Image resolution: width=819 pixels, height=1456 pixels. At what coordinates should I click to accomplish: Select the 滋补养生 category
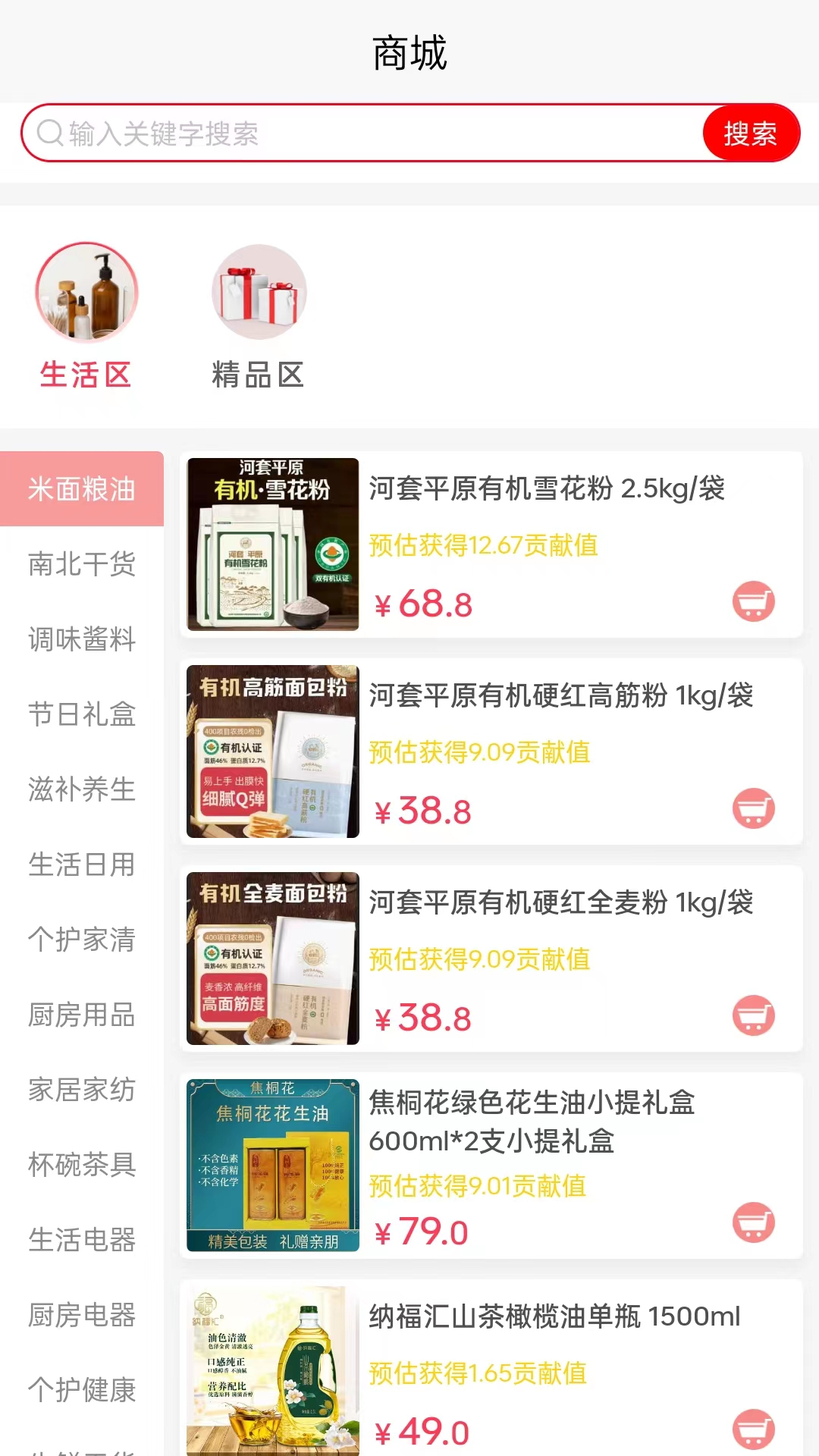pyautogui.click(x=82, y=789)
